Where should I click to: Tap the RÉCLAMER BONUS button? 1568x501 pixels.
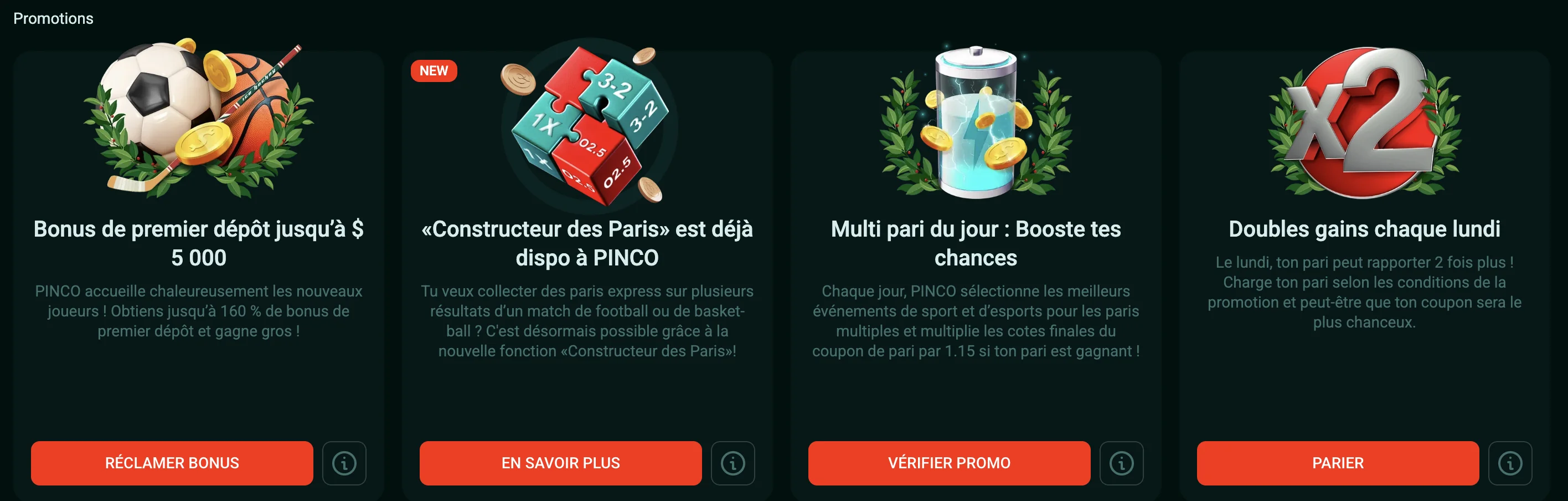pos(172,463)
